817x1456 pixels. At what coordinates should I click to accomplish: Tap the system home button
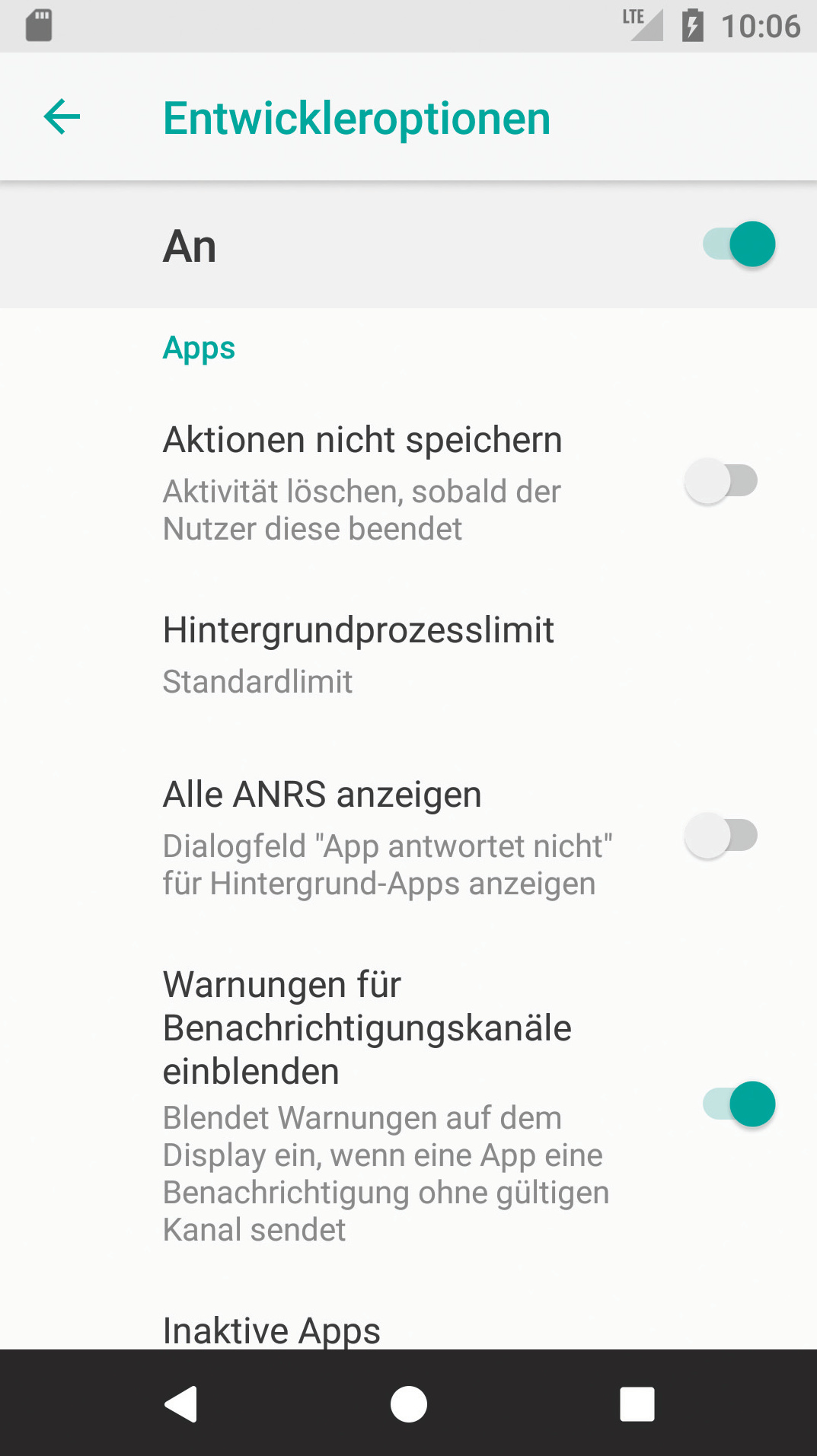[408, 1403]
